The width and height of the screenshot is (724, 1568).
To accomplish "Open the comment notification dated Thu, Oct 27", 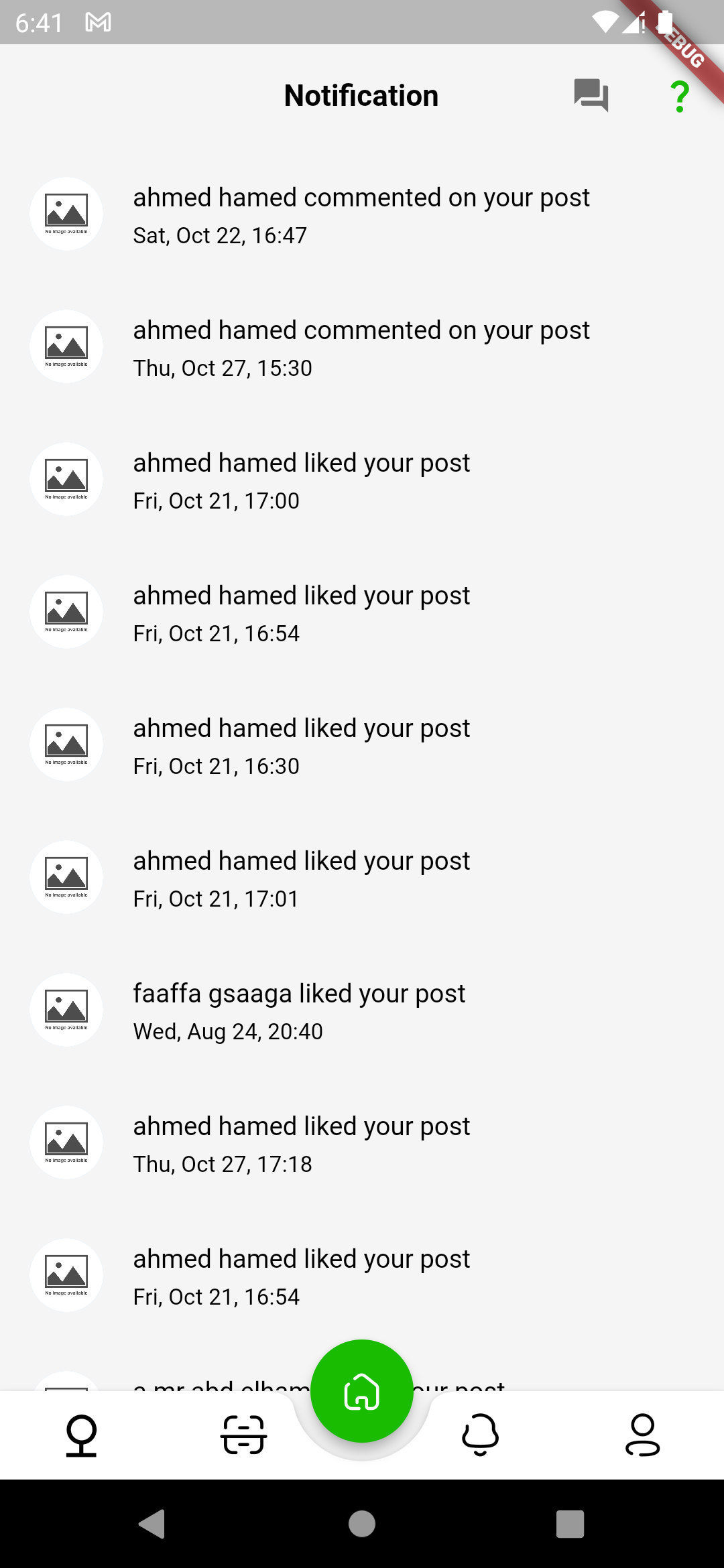I will (361, 346).
